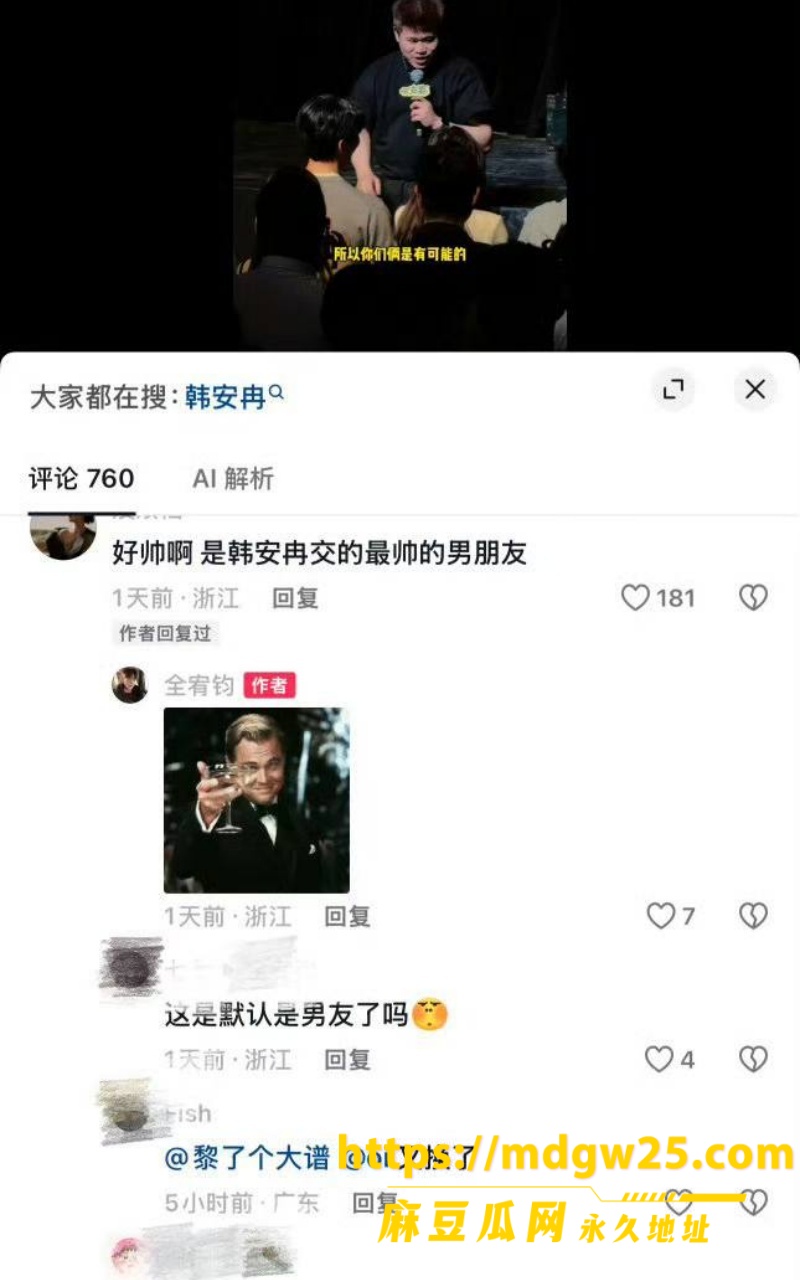Switch to the AI 解析 tab
This screenshot has width=800, height=1280.
point(233,479)
